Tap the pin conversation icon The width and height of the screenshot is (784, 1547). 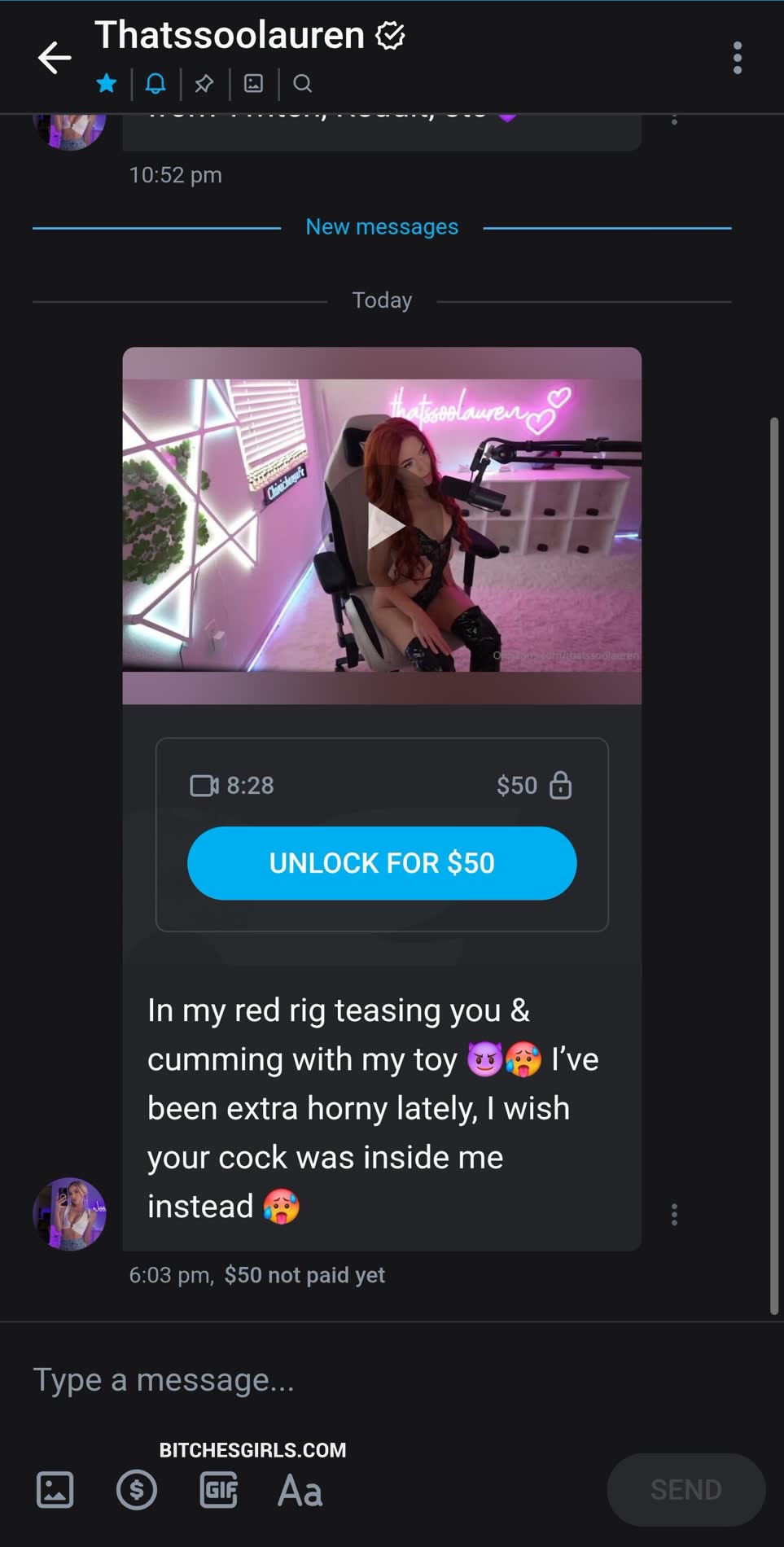coord(204,83)
